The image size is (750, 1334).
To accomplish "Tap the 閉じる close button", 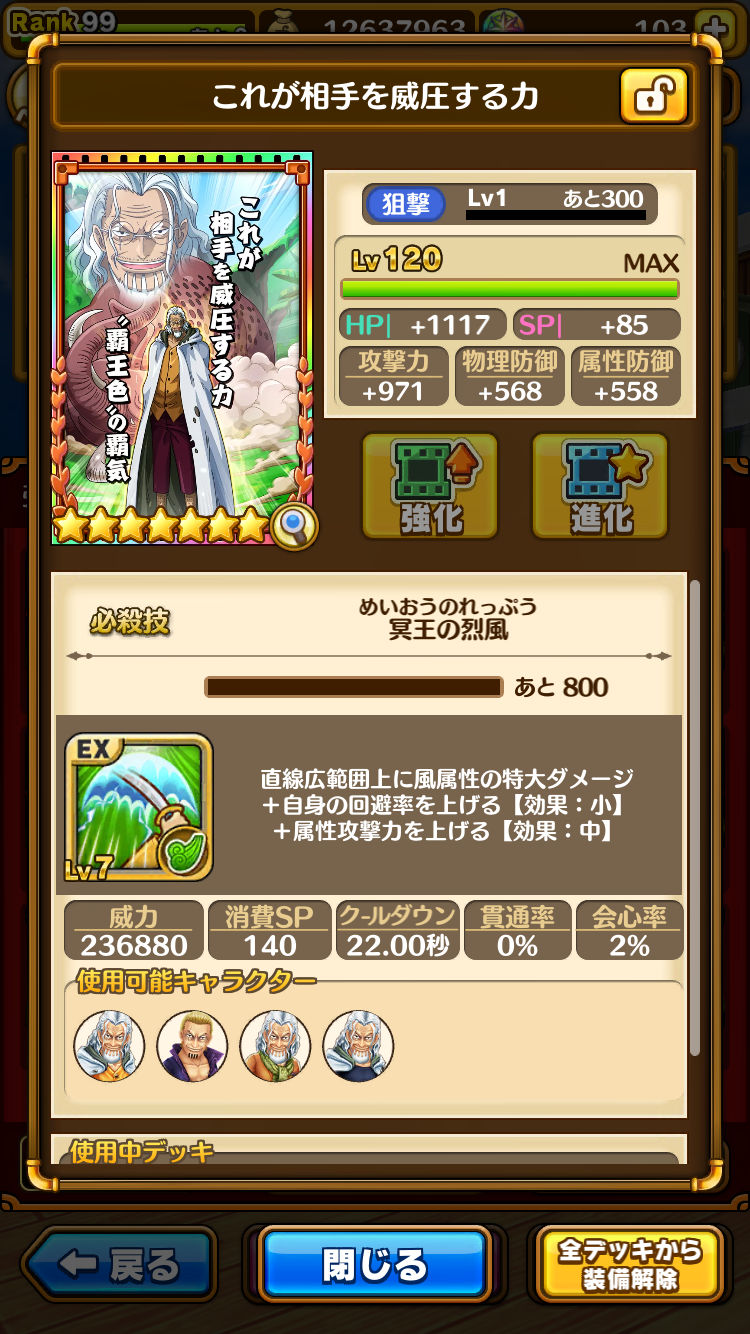I will tap(374, 1265).
